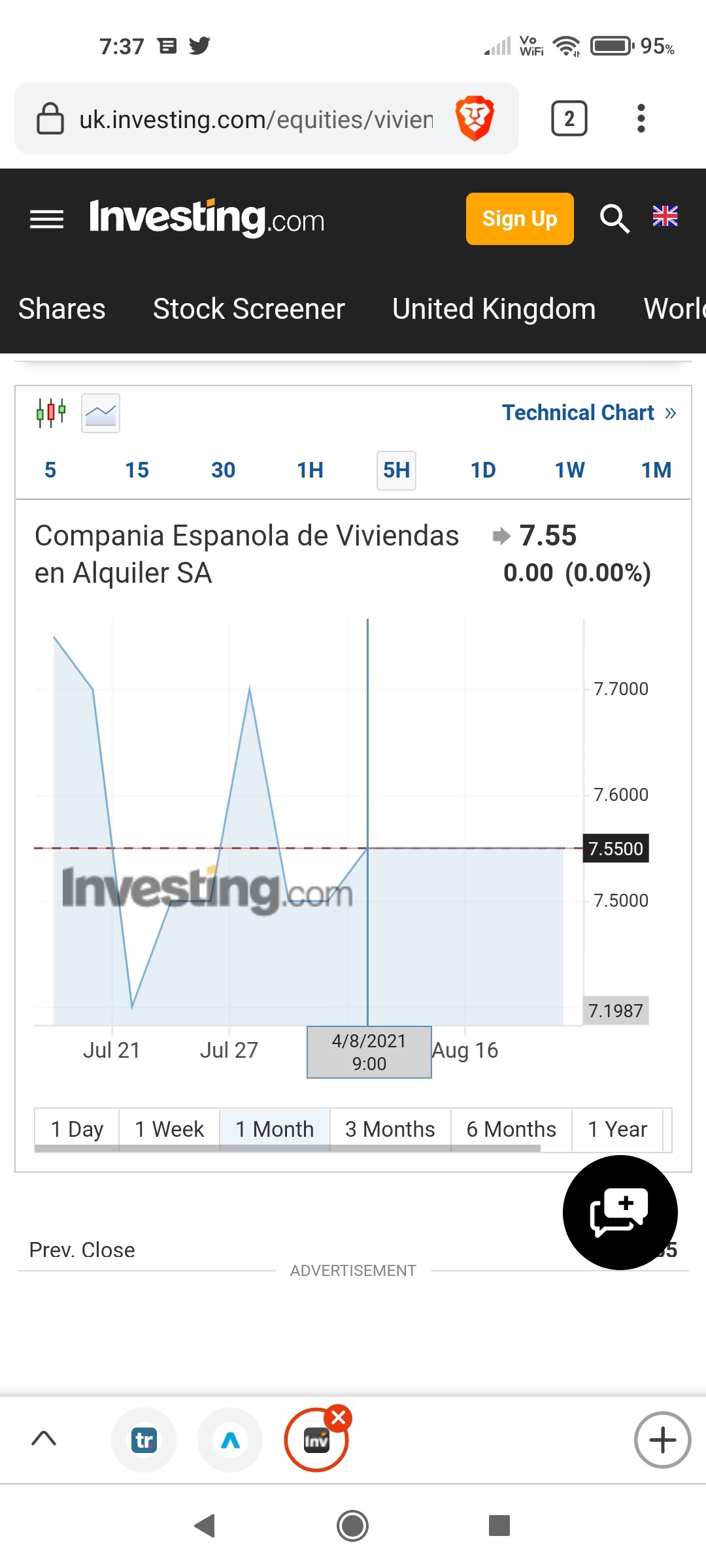Open the hamburger navigation menu
This screenshot has height=1568, width=706.
pos(46,220)
